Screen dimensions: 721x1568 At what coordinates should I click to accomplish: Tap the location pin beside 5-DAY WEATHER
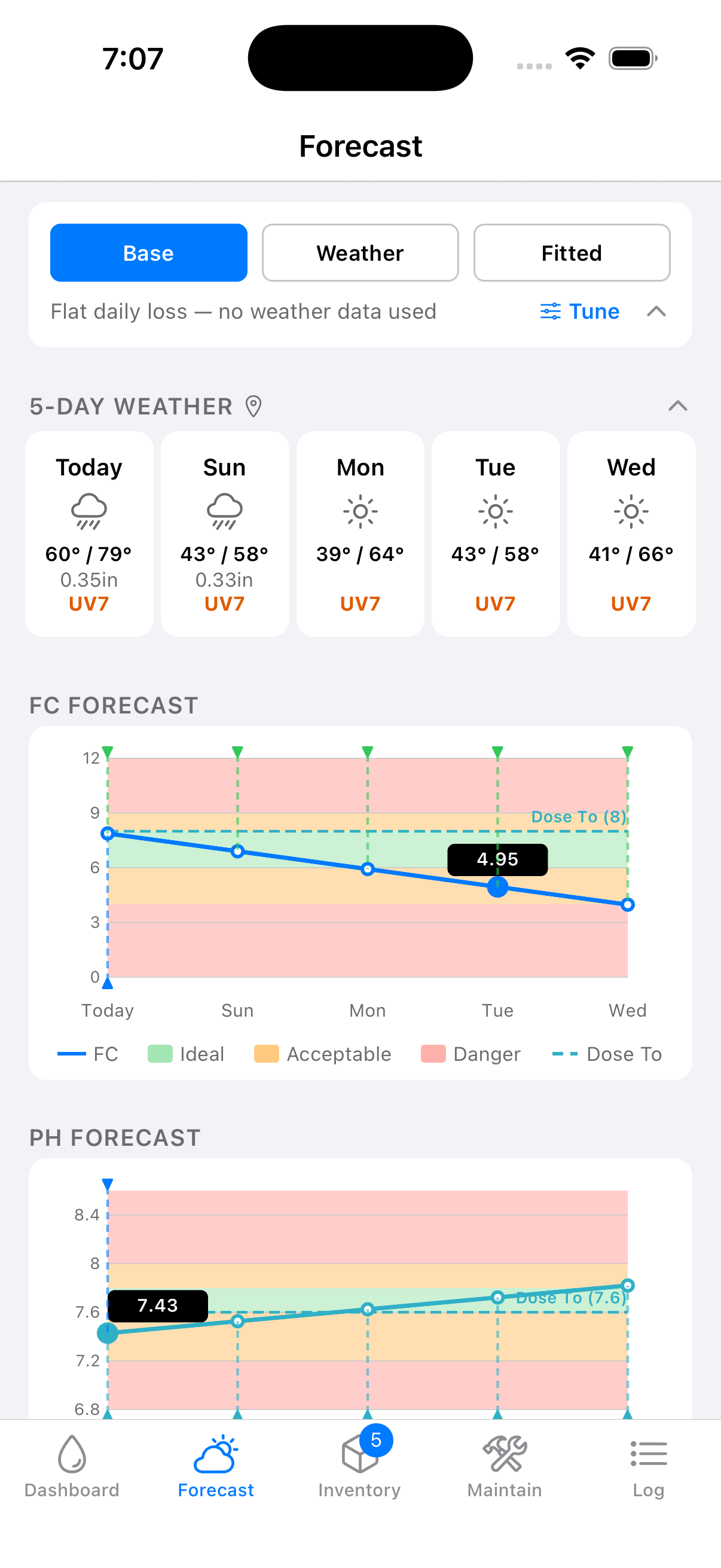click(253, 406)
